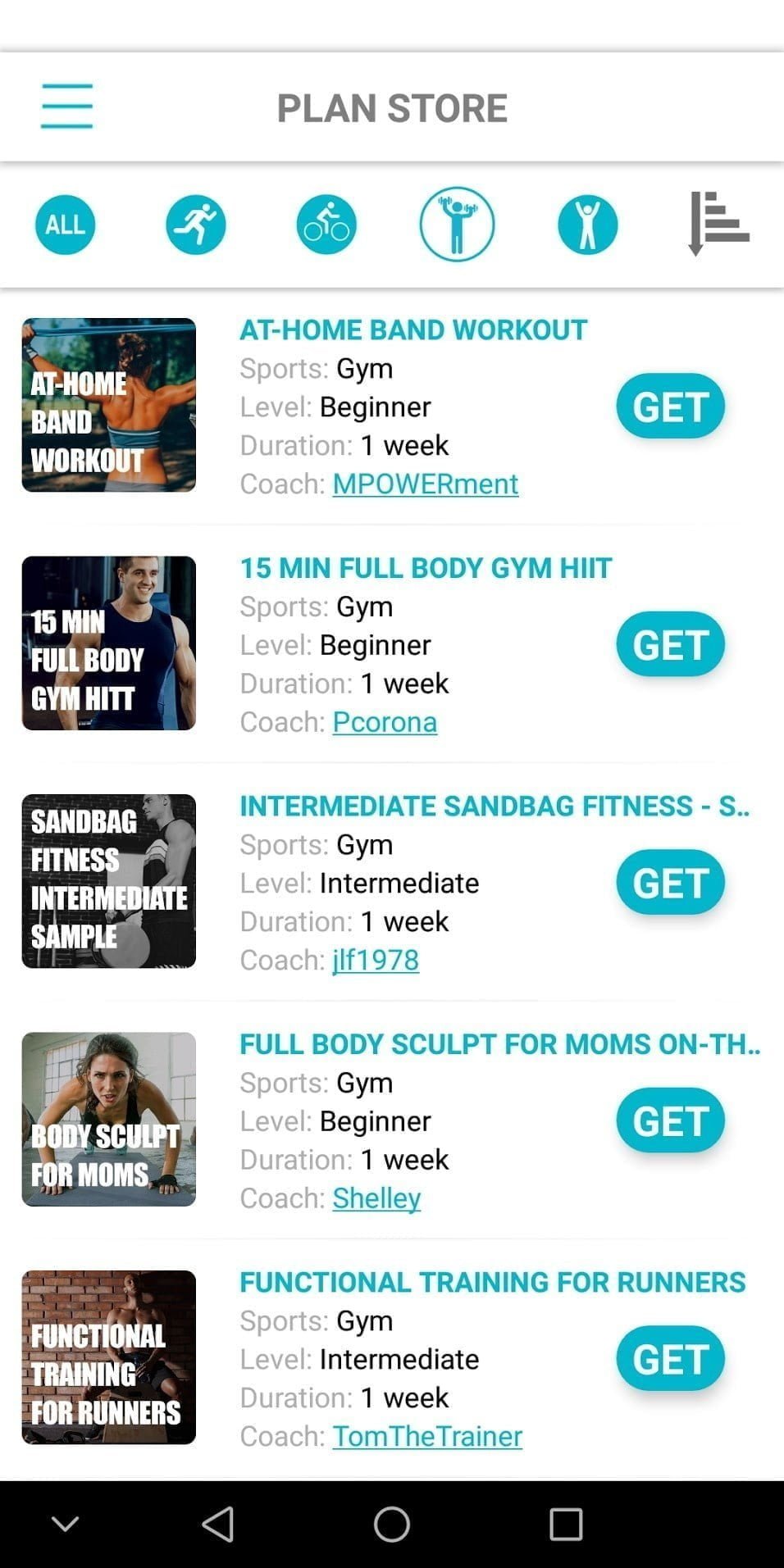Open the sort options icon
The height and width of the screenshot is (1568, 784).
click(718, 223)
